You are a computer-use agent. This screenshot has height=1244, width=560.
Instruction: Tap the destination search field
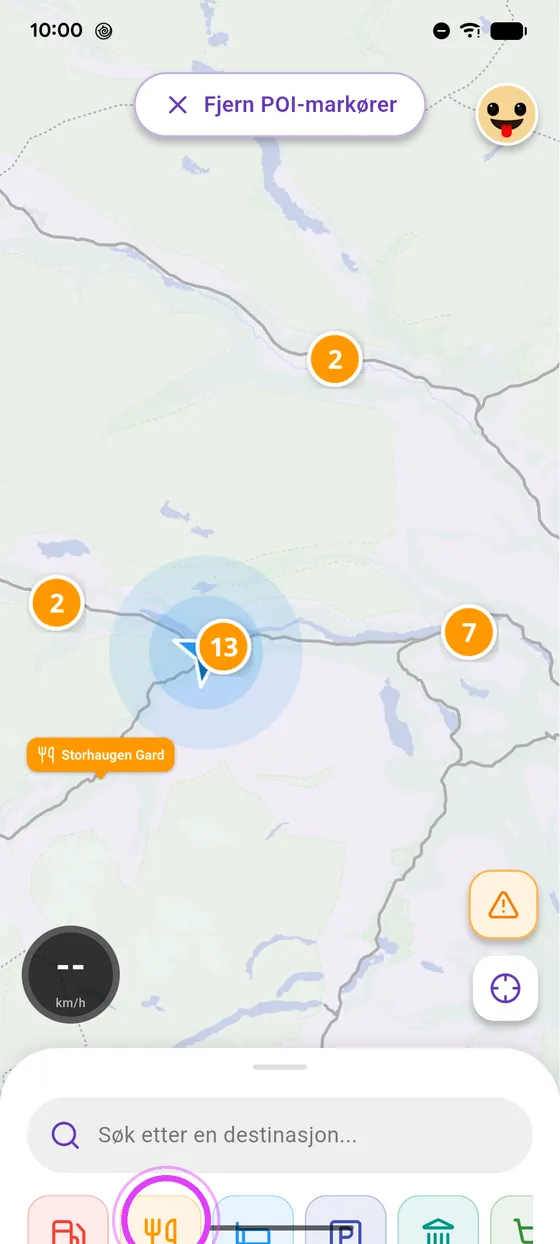pyautogui.click(x=280, y=1135)
